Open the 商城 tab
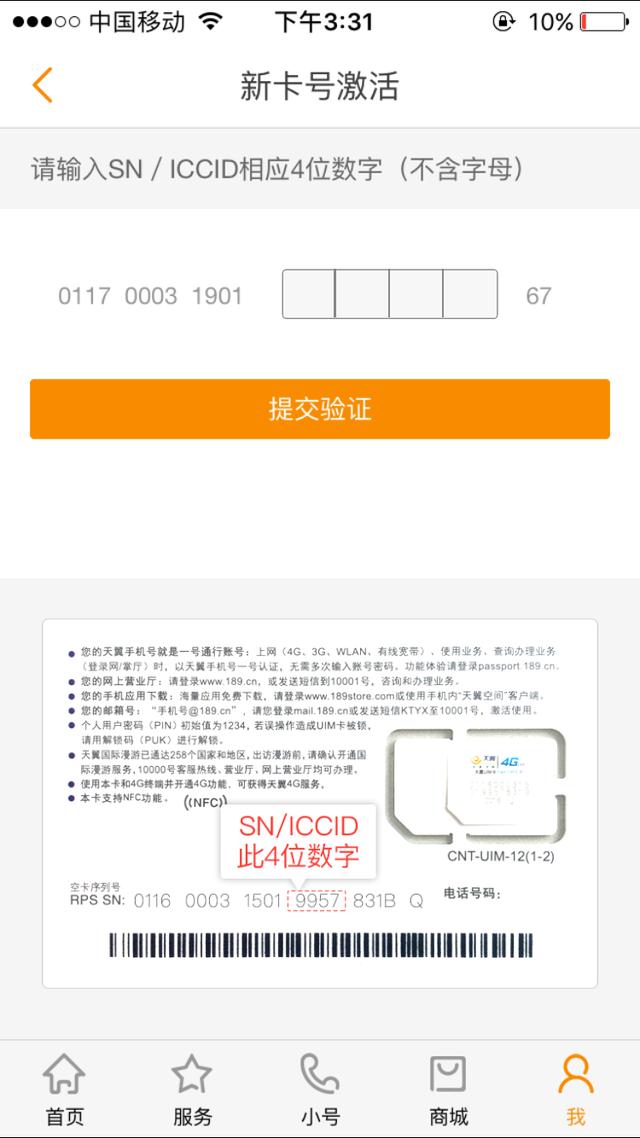Viewport: 640px width, 1138px height. pyautogui.click(x=448, y=1089)
